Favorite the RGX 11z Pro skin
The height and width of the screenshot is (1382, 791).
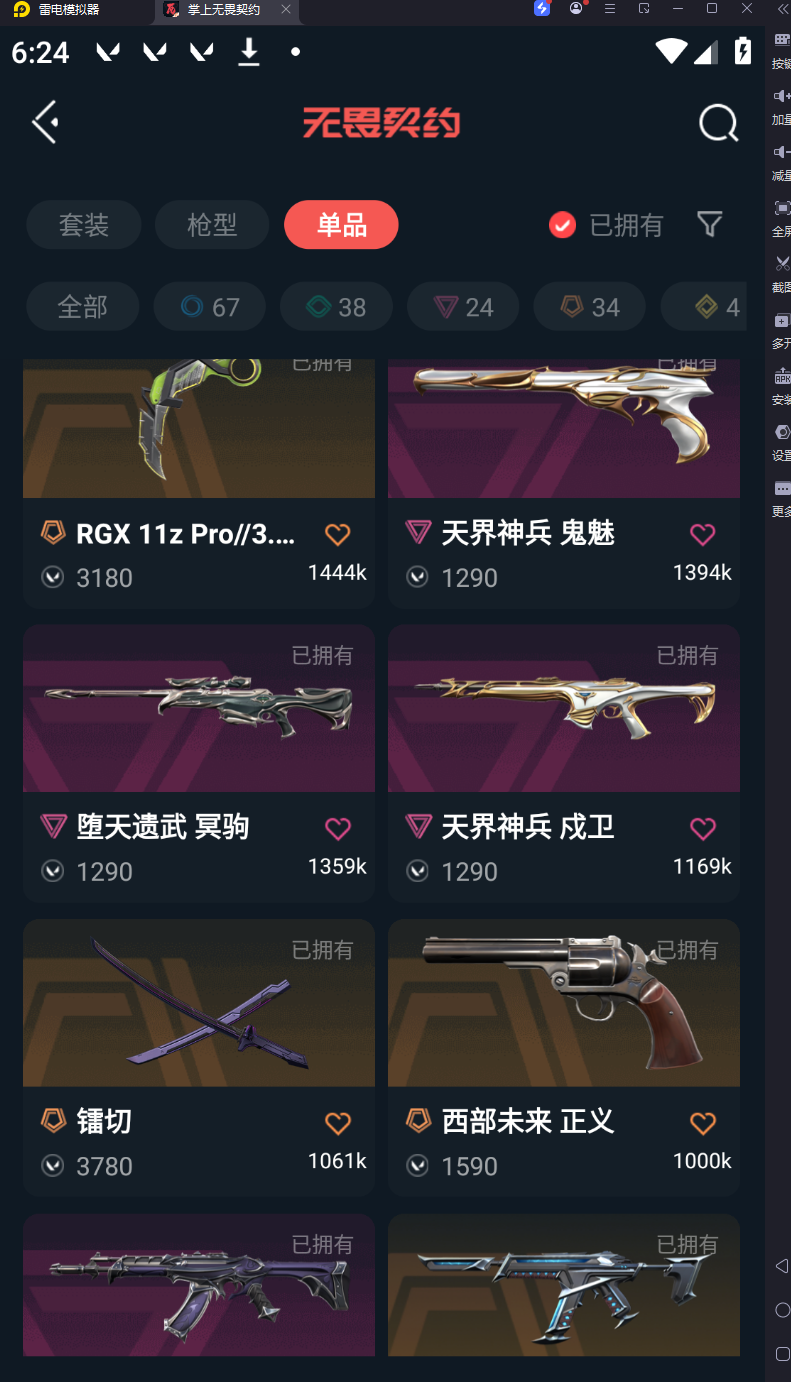338,535
